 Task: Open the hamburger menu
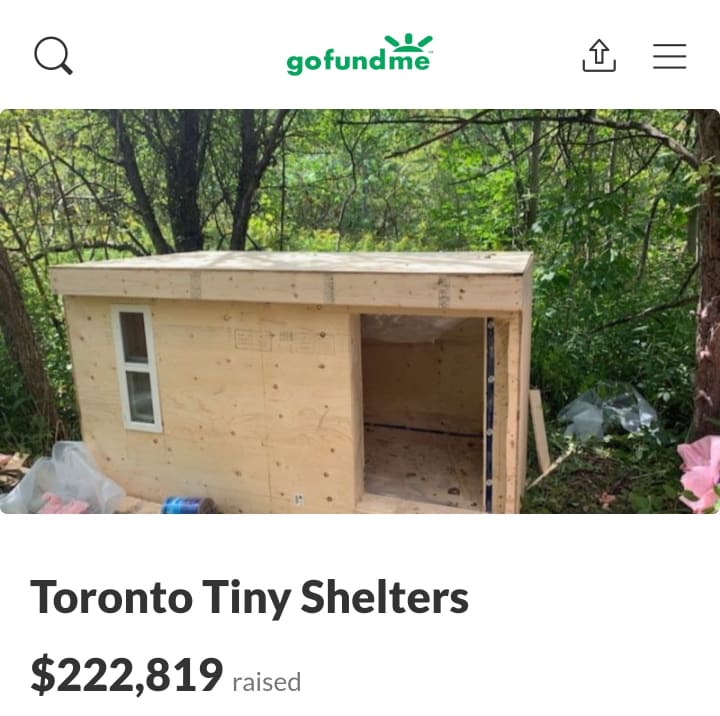669,56
